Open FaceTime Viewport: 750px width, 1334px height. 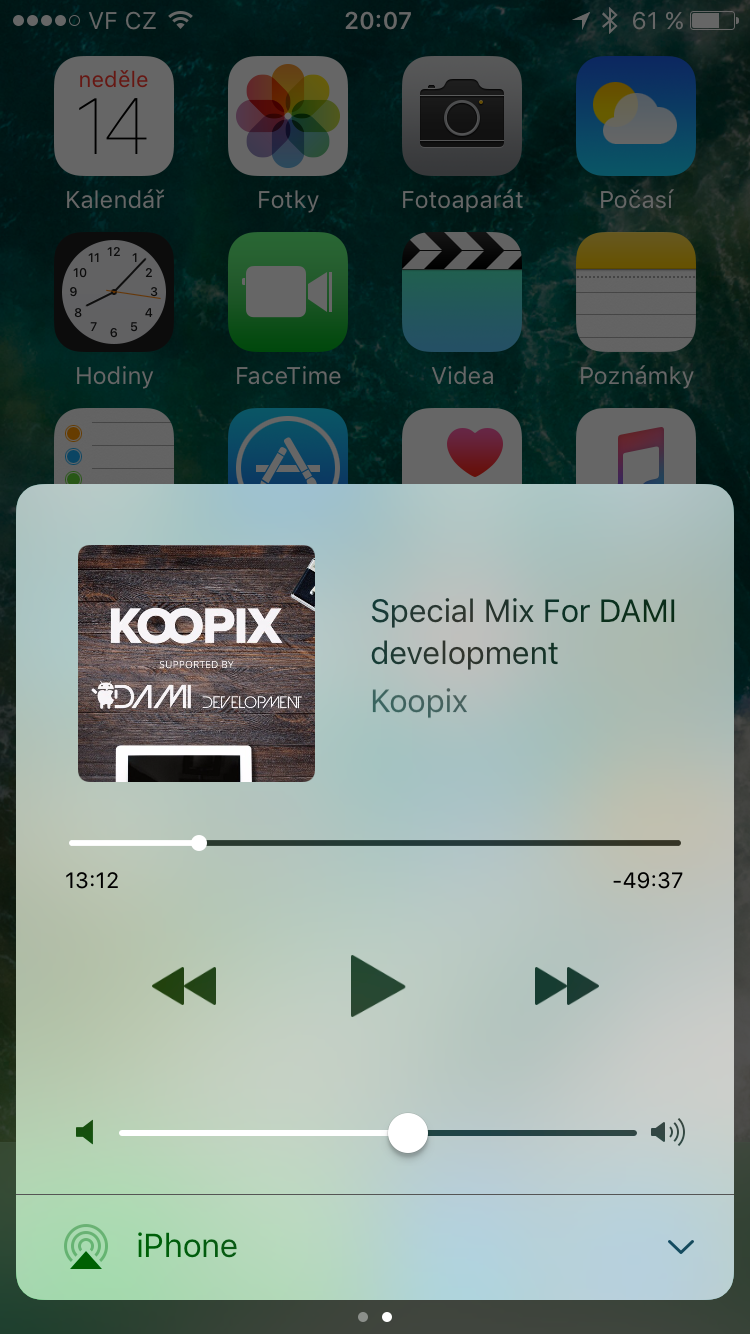point(288,292)
